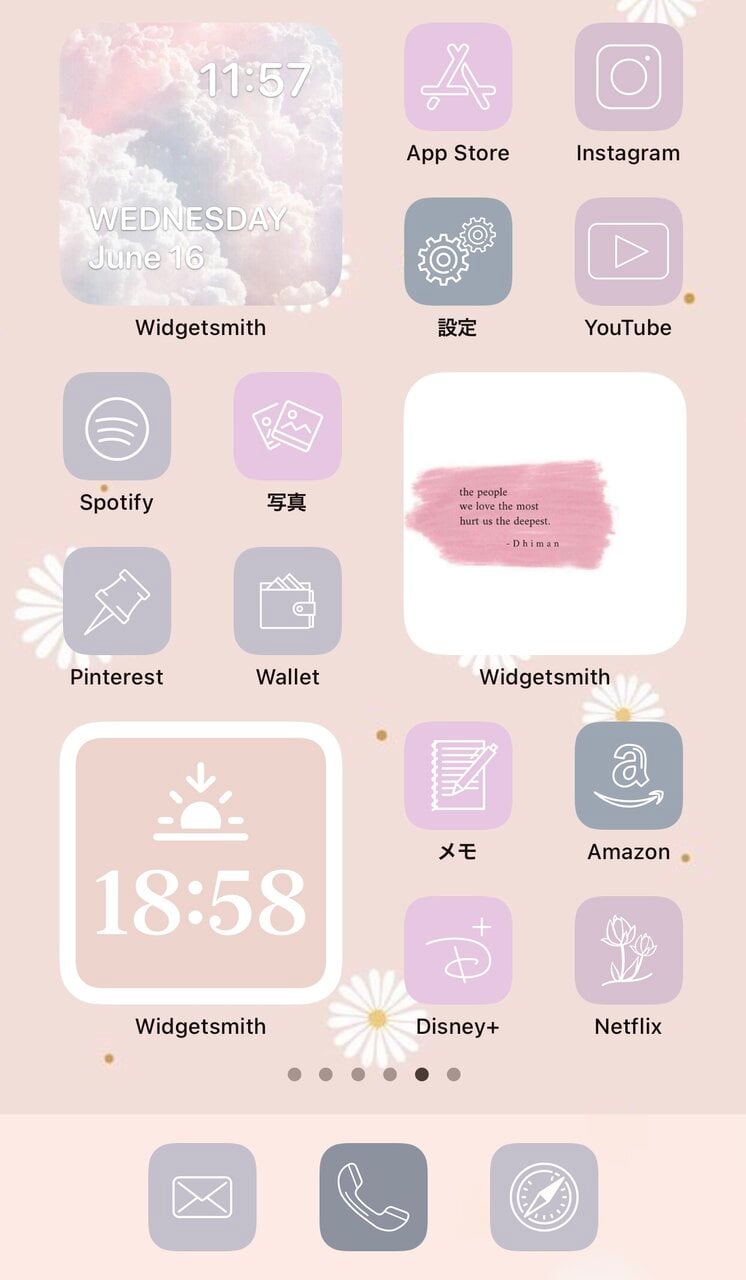
Task: Launch Pinterest
Action: point(117,601)
